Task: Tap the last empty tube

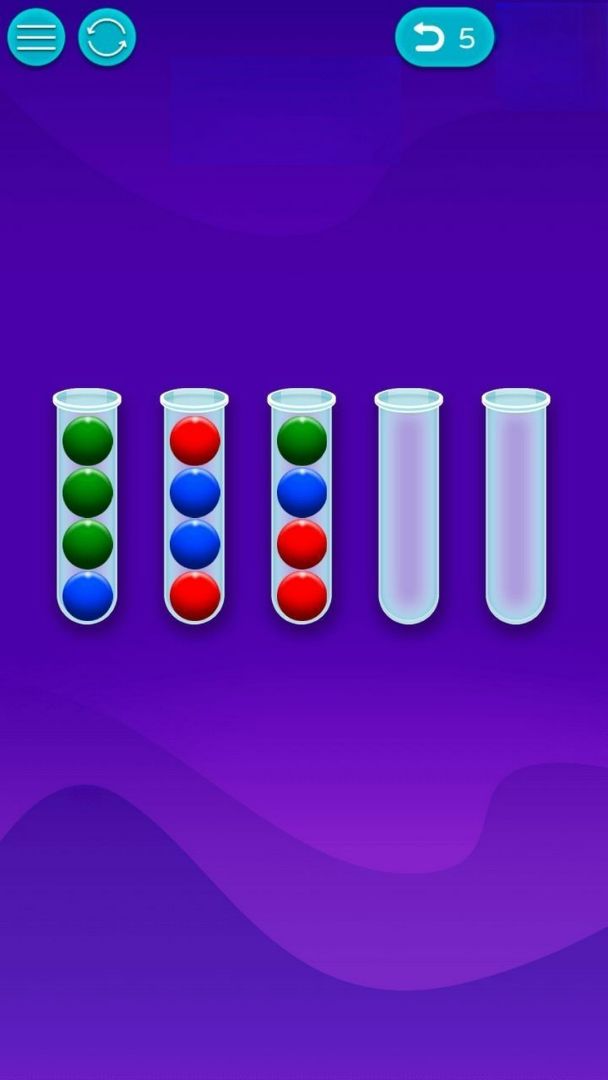Action: point(515,508)
